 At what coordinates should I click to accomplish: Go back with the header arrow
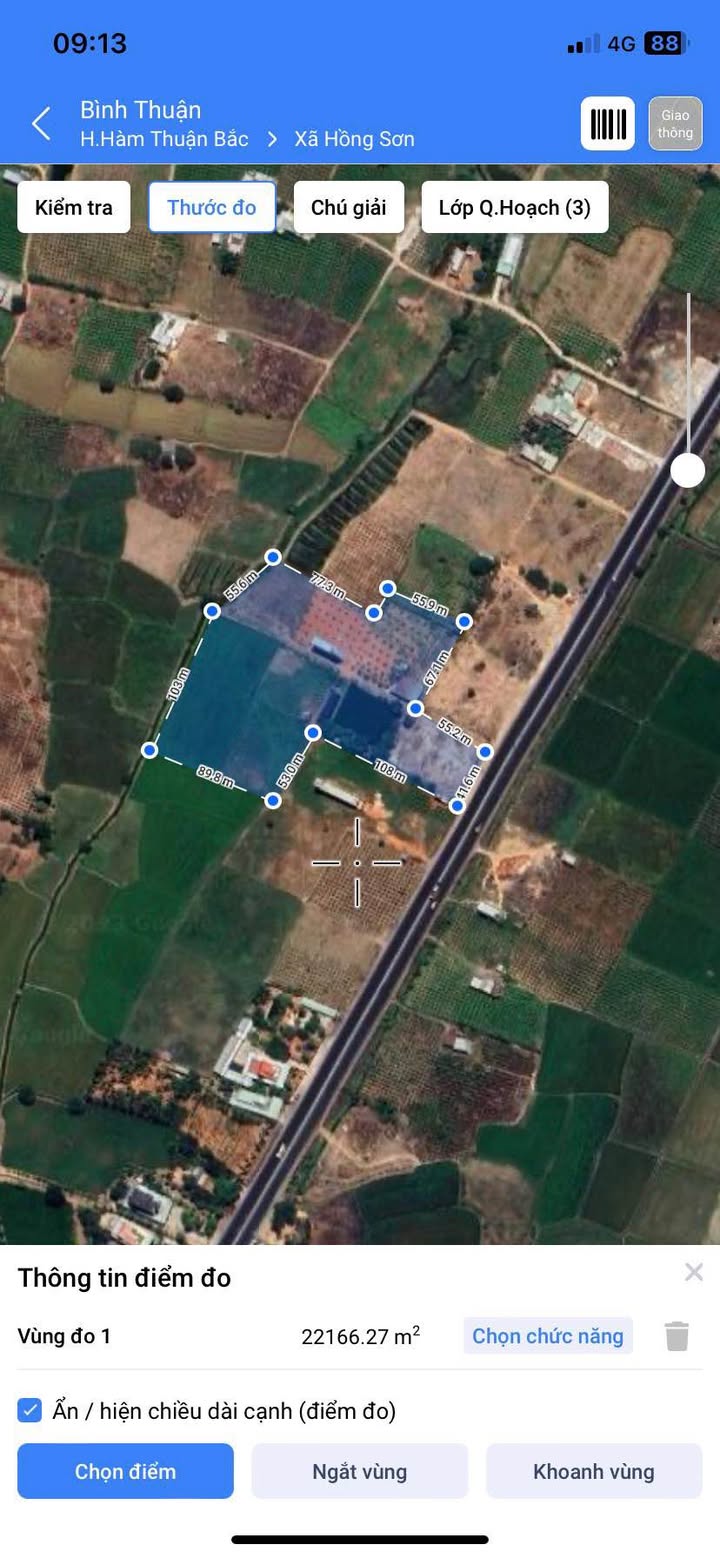[41, 124]
